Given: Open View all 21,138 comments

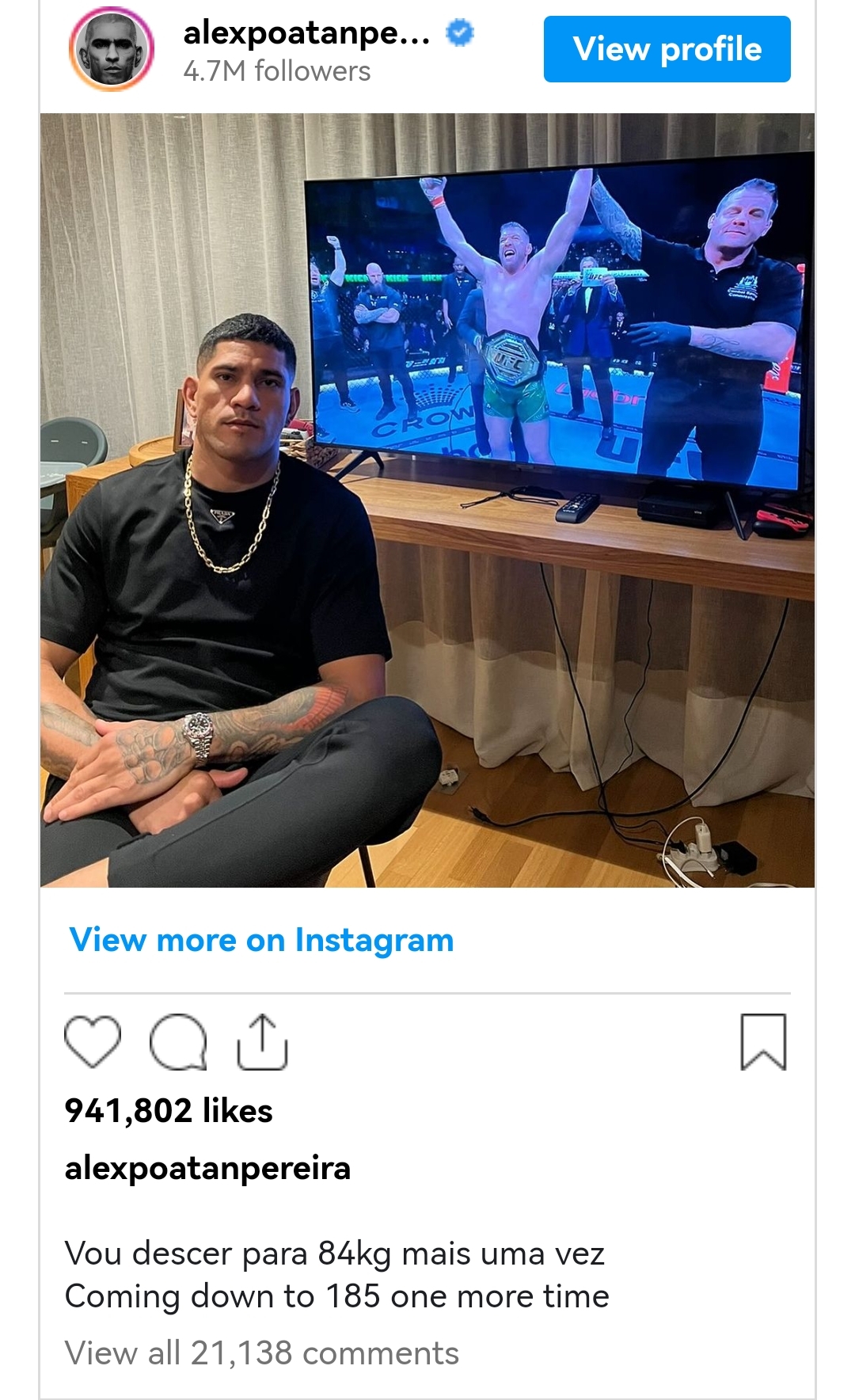Looking at the screenshot, I should coord(261,1353).
